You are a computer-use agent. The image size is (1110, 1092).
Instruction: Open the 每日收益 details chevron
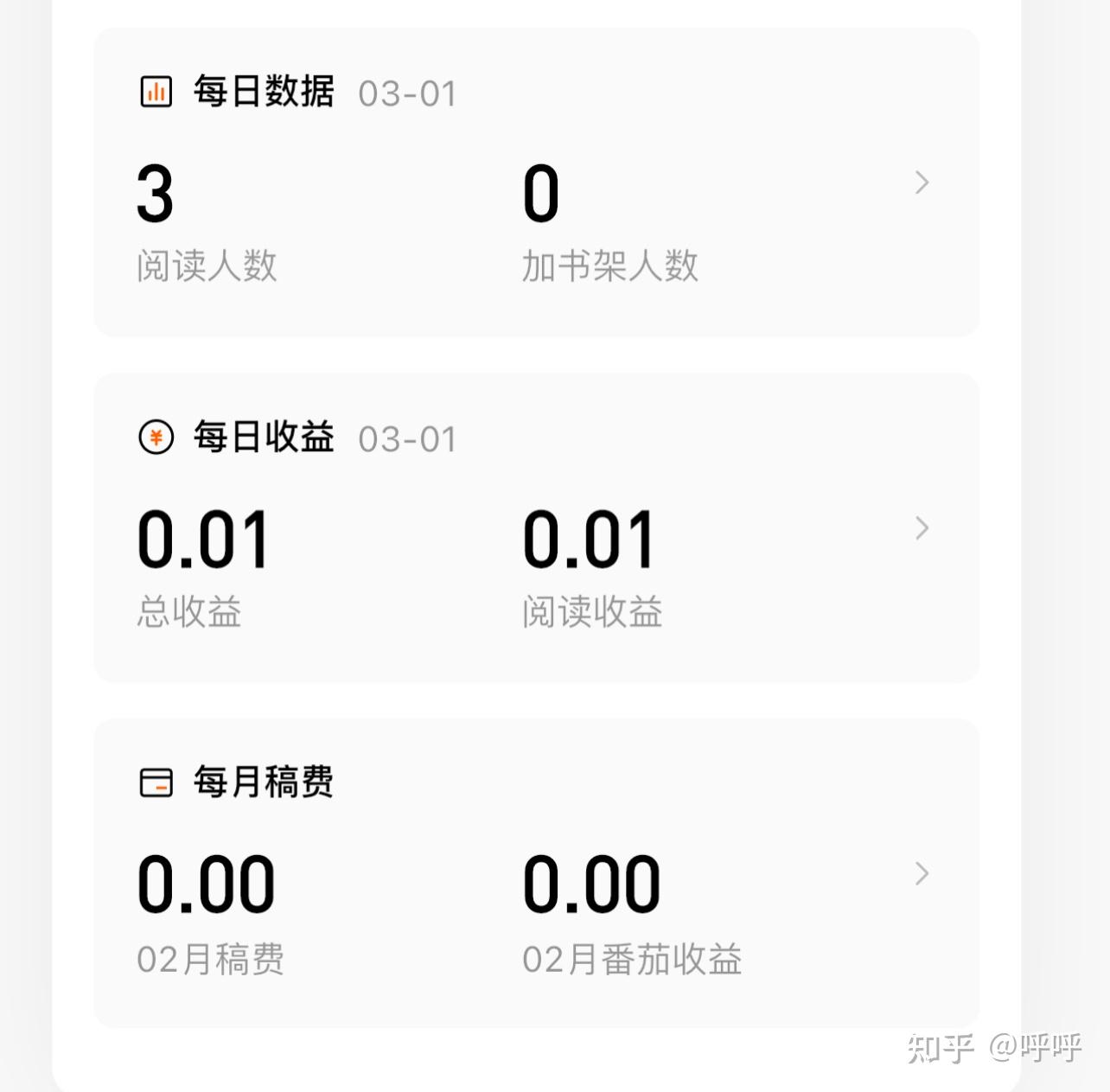(922, 527)
